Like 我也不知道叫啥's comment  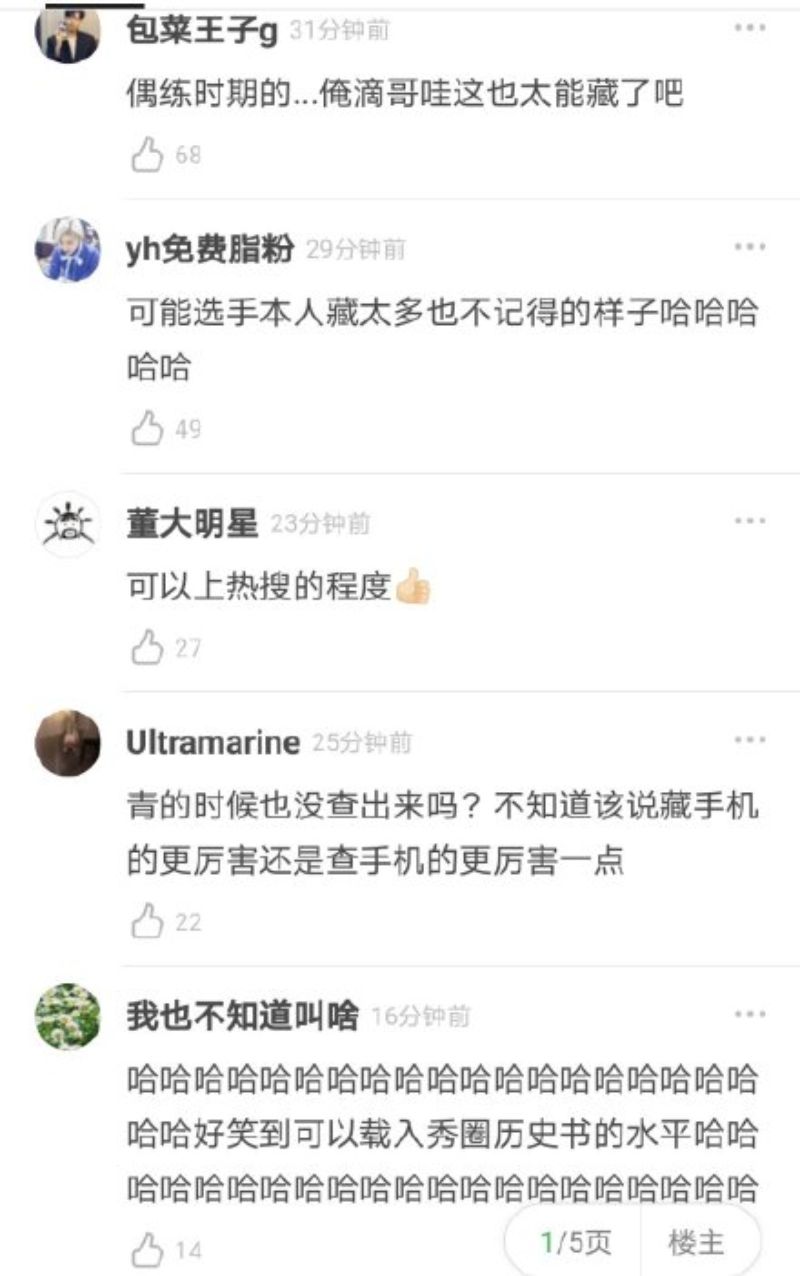pos(147,1249)
